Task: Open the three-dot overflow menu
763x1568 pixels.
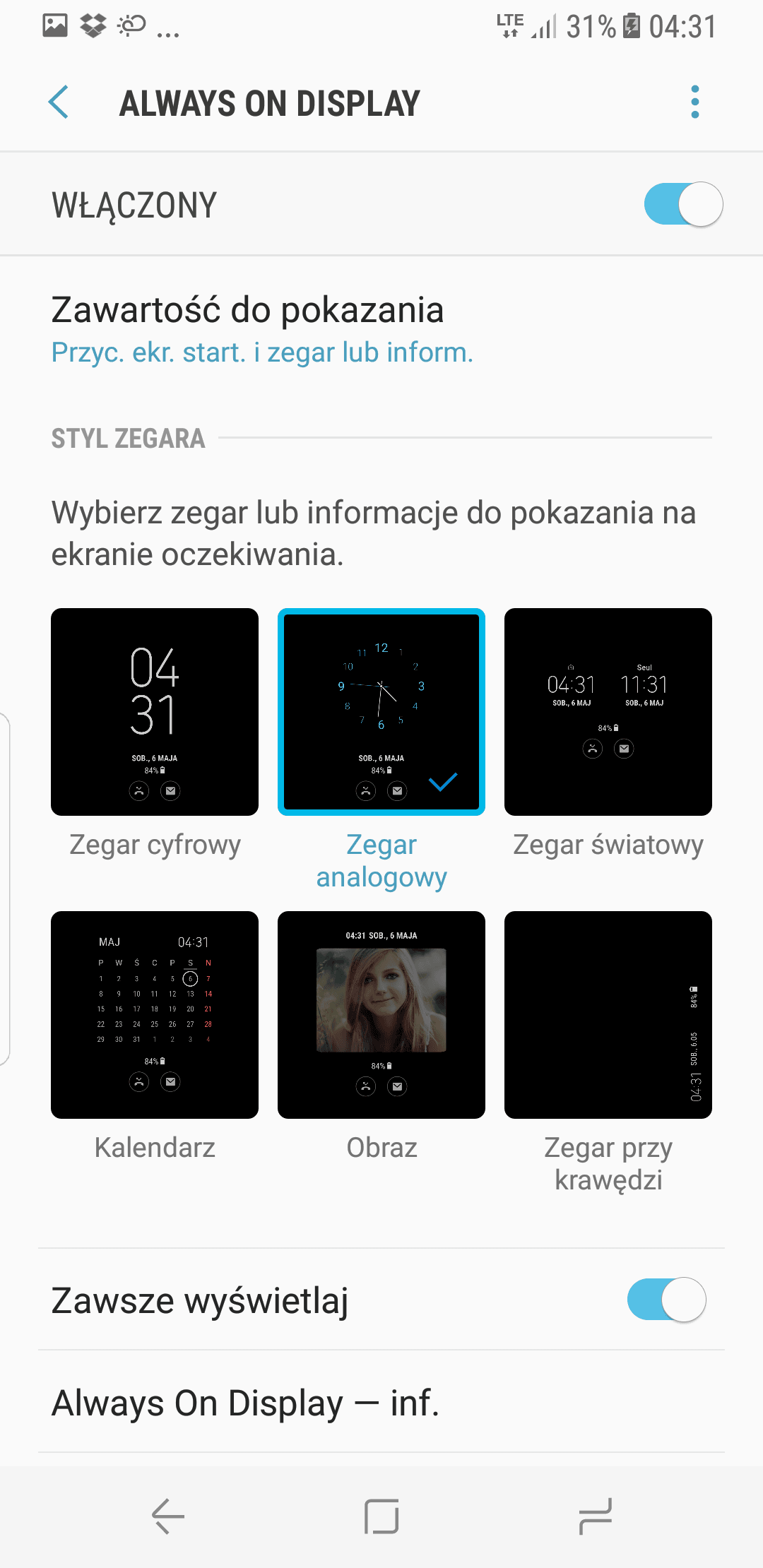Action: coord(695,102)
